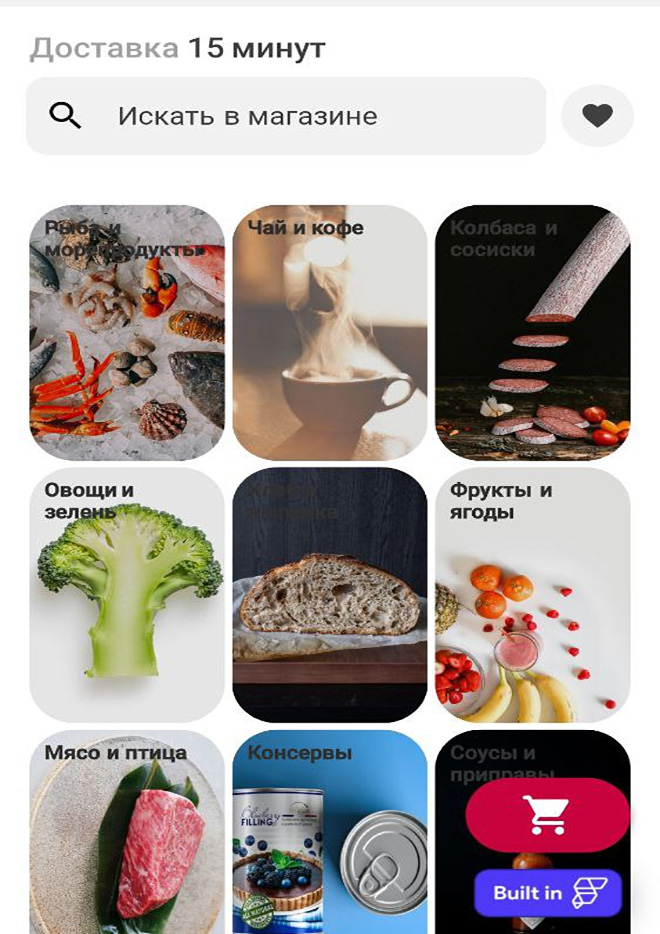Tap the search field "Искать в магазине"
The height and width of the screenshot is (934, 660).
tap(286, 116)
